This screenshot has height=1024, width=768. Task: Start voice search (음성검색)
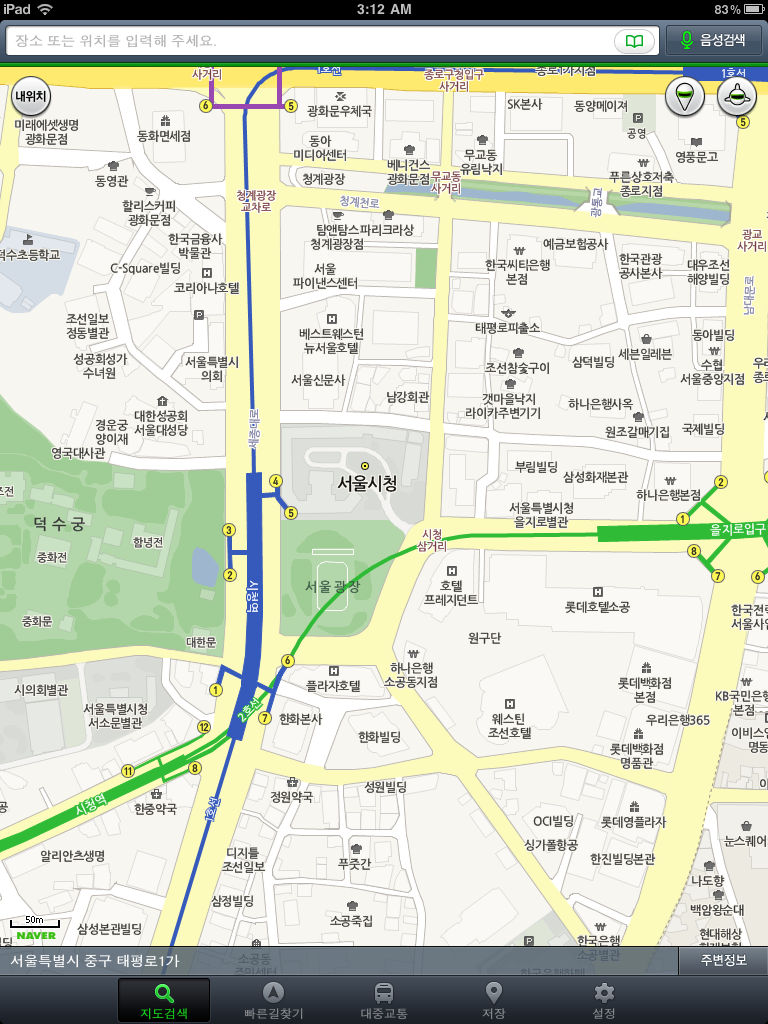coord(714,41)
